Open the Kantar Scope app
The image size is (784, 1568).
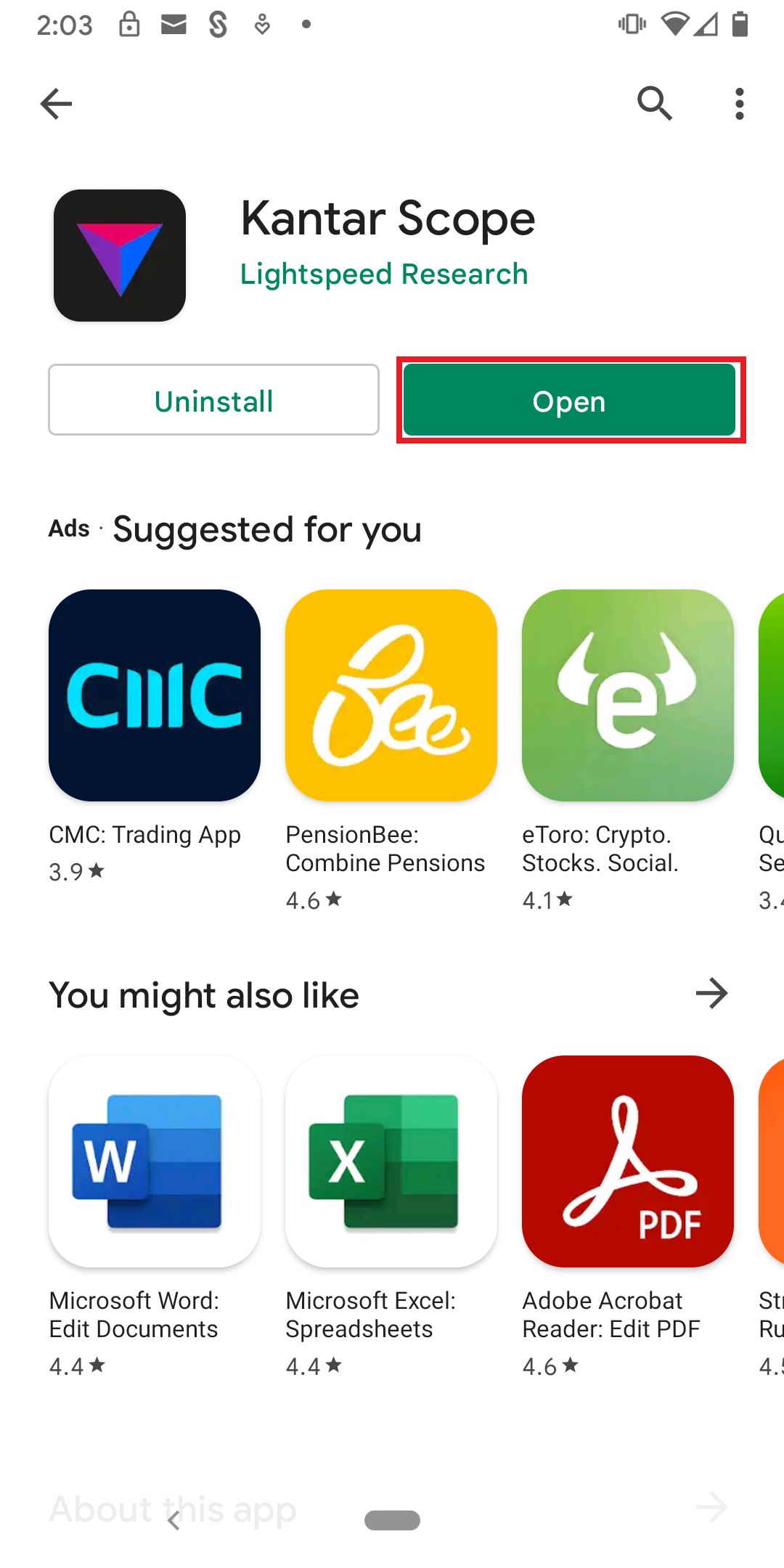570,400
